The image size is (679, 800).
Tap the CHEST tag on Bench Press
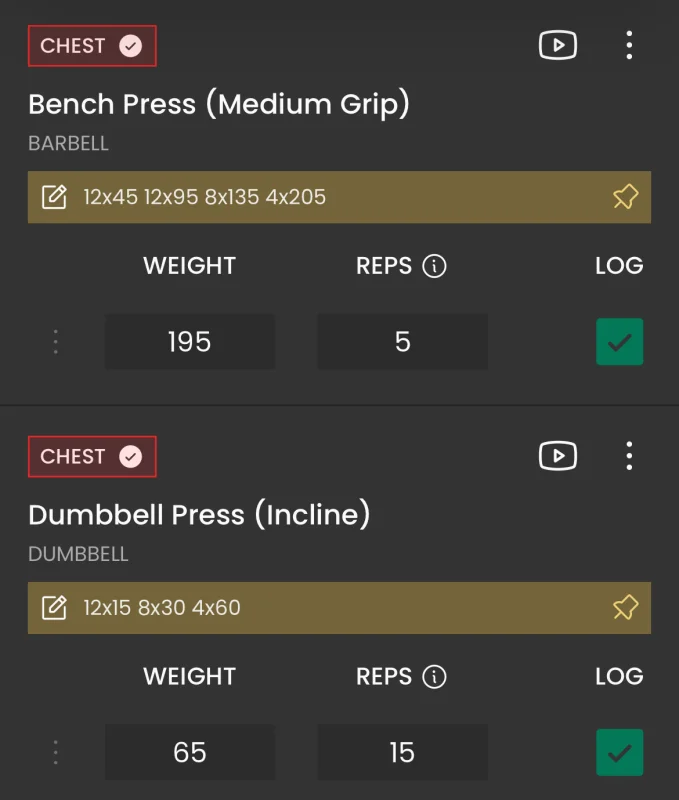point(92,46)
